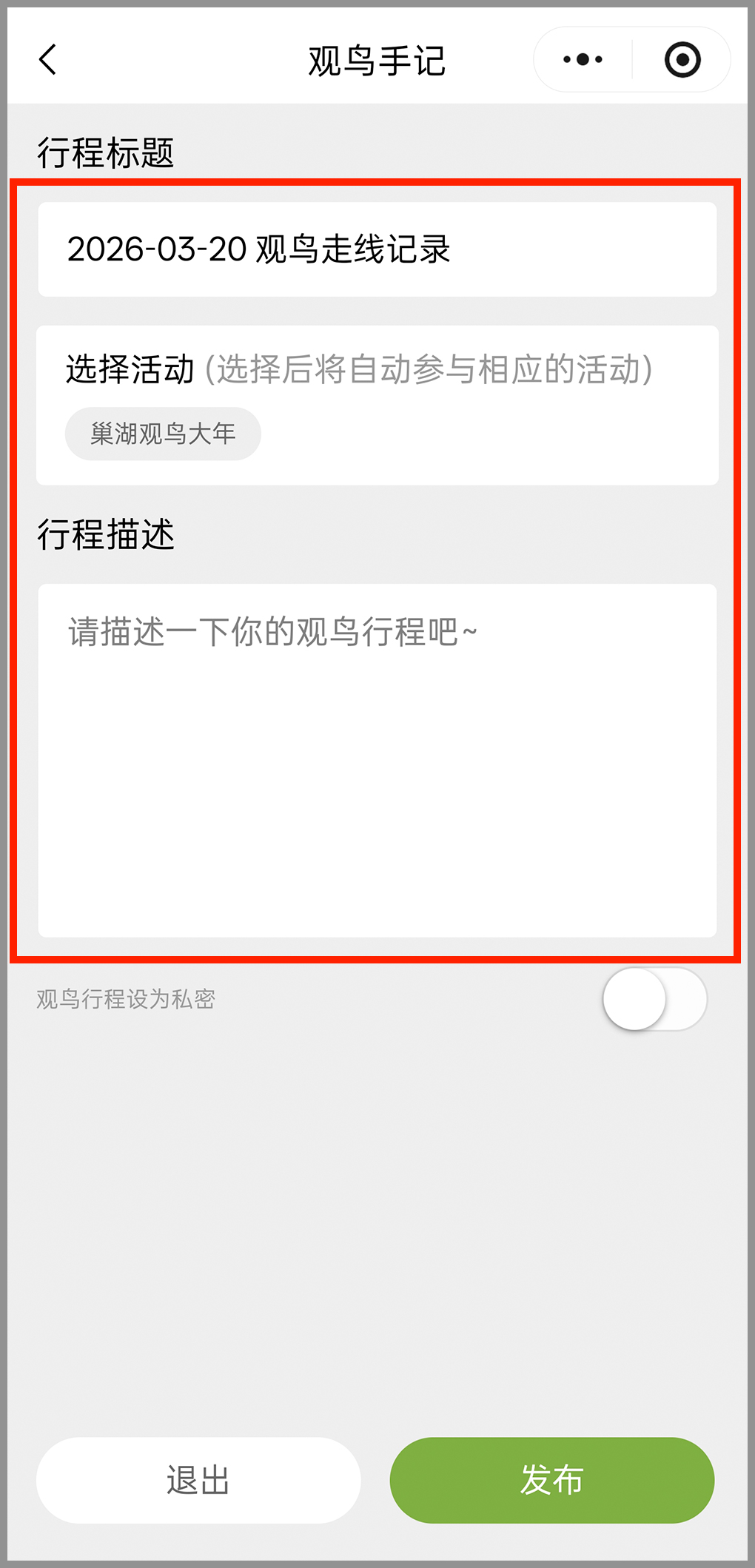Publish the trip with the 发布 button

tap(551, 1480)
